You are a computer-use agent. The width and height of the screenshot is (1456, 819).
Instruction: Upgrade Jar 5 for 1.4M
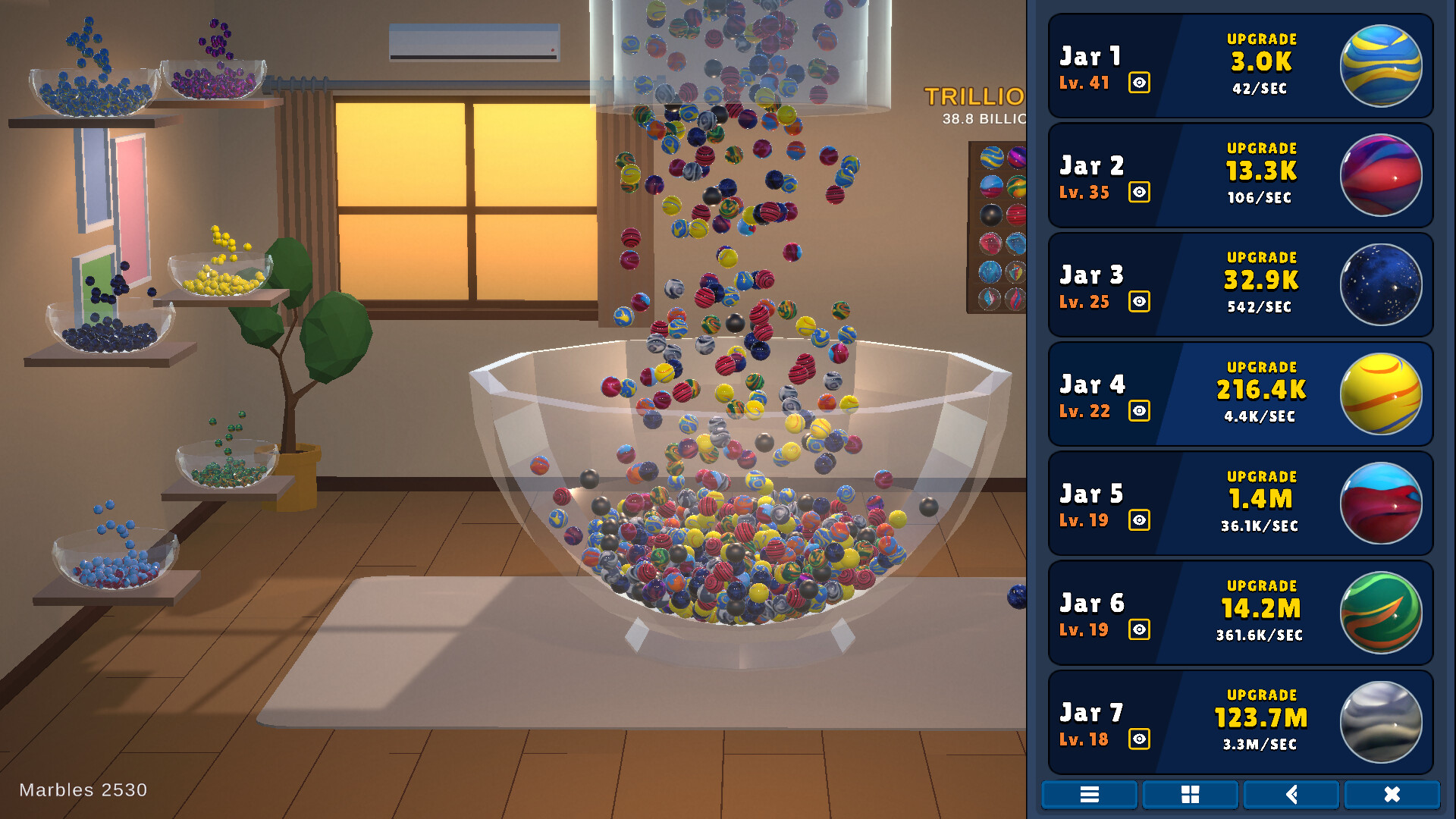(1261, 501)
